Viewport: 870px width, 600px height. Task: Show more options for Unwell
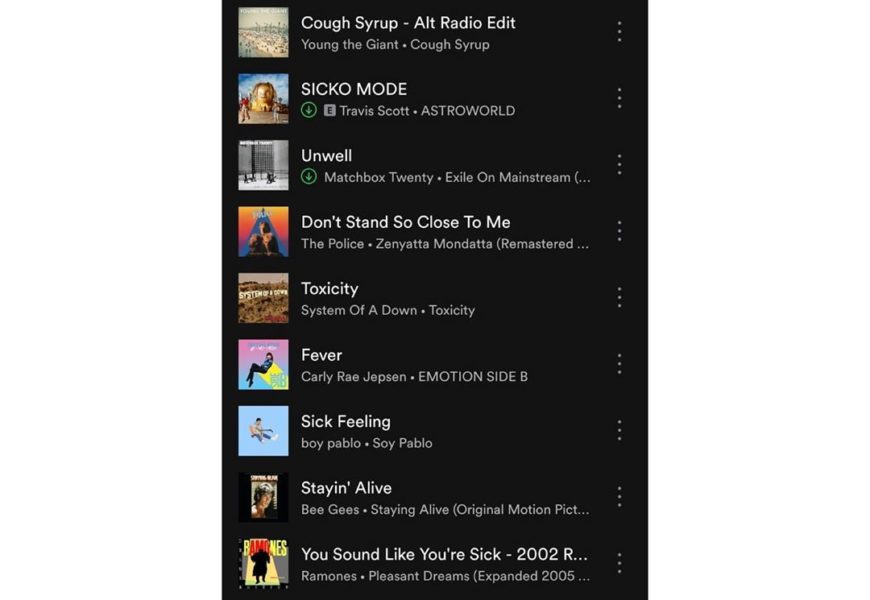coord(619,165)
